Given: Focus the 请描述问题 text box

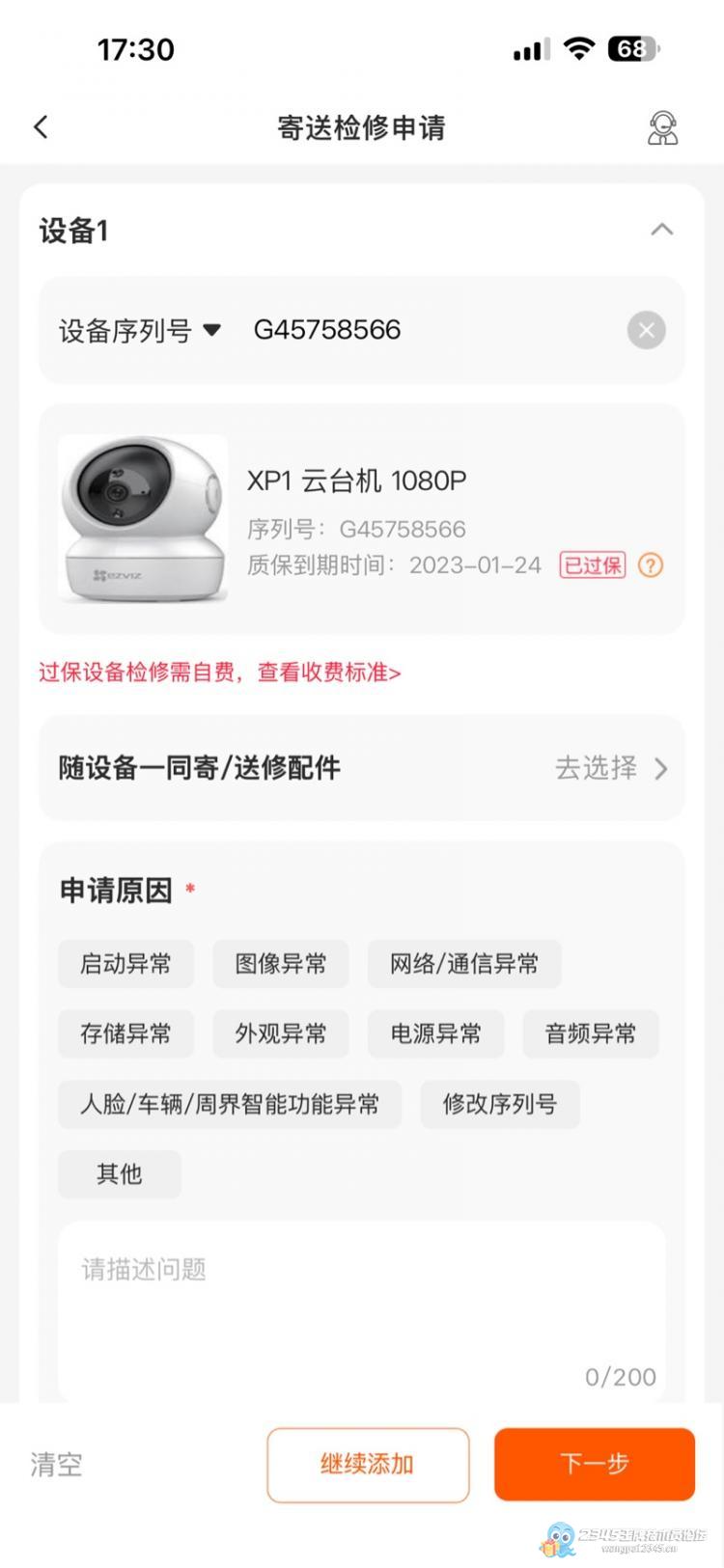Looking at the screenshot, I should click(x=361, y=1307).
